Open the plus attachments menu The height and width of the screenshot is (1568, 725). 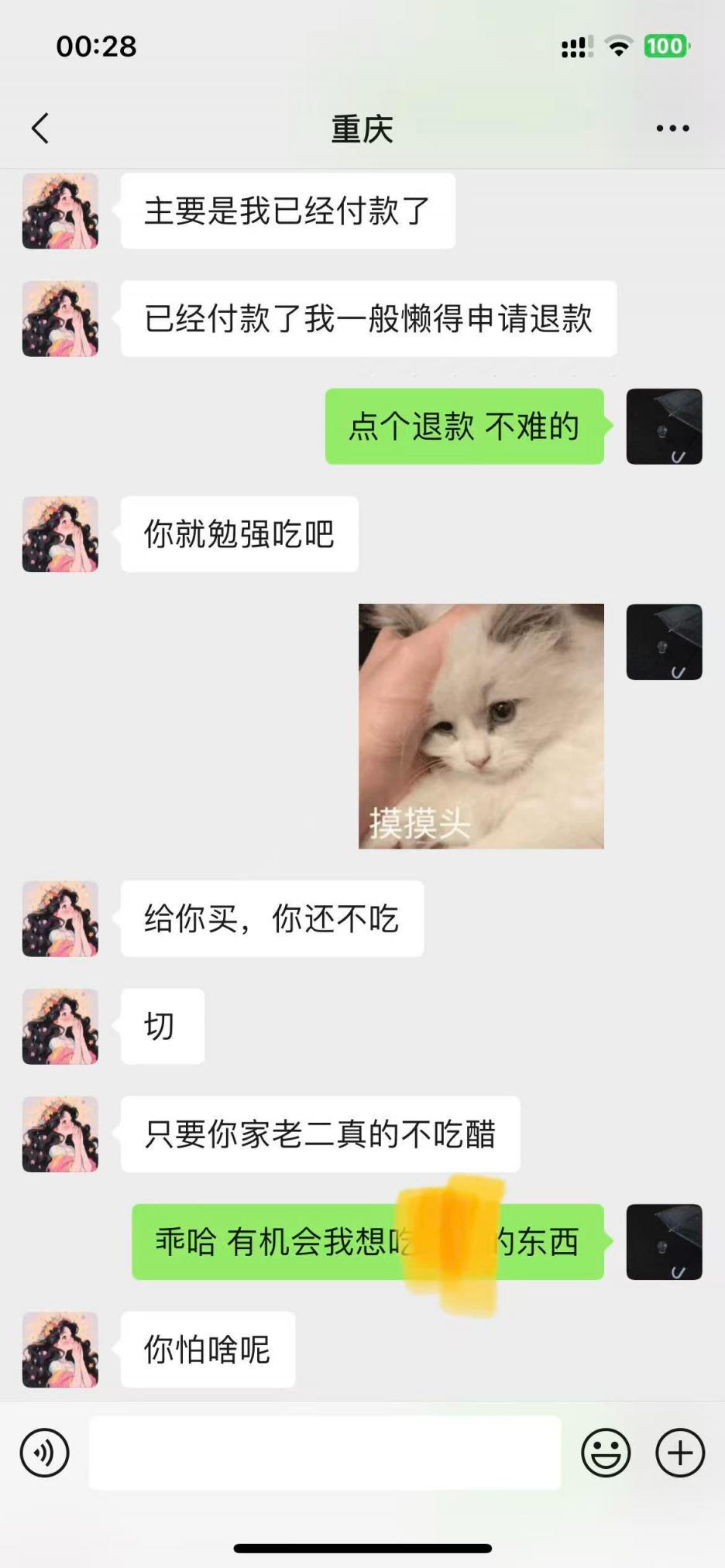click(680, 1453)
